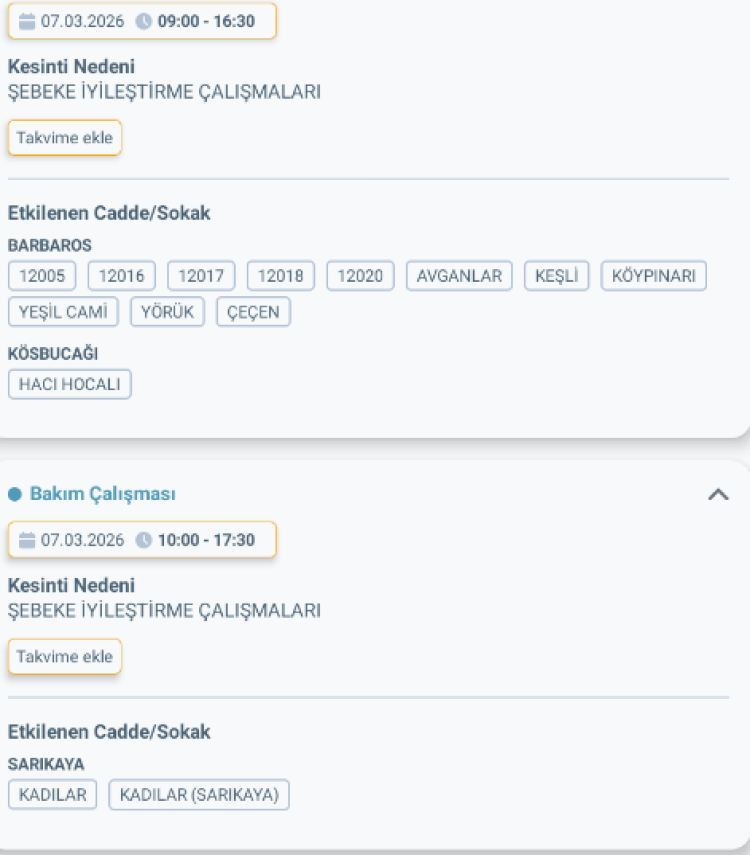Click the calendar icon beside 07.03.2026 date
The height and width of the screenshot is (855, 750).
point(27,20)
